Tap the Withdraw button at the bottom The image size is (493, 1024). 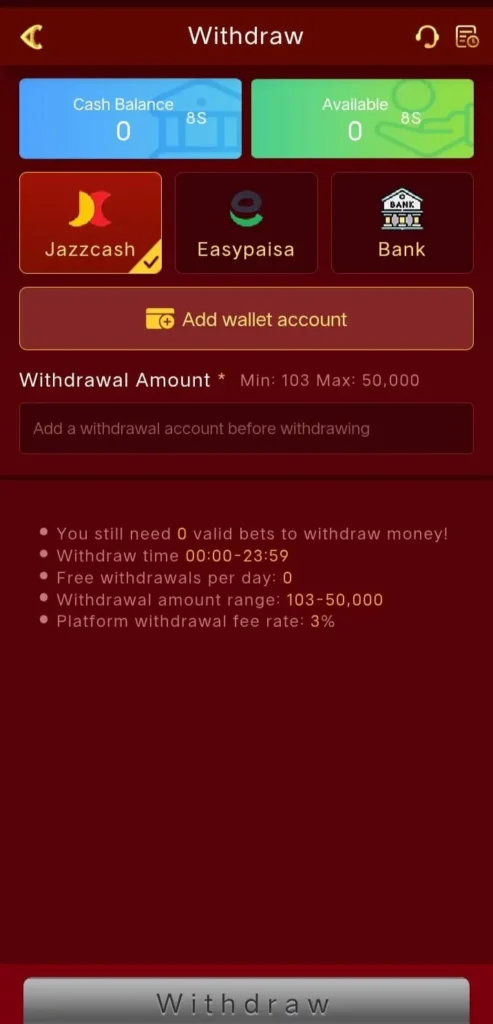point(246,1001)
